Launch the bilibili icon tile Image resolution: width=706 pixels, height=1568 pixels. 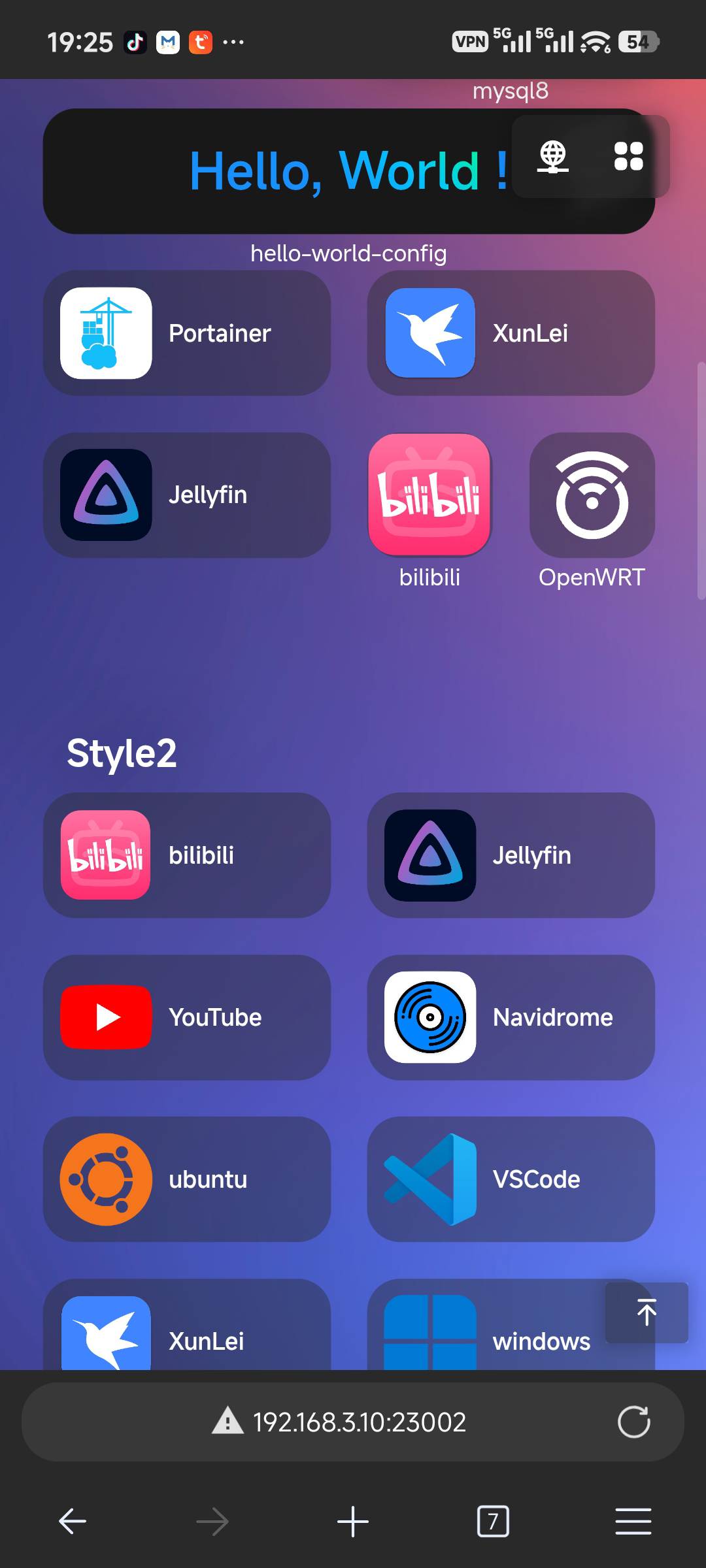(x=429, y=495)
